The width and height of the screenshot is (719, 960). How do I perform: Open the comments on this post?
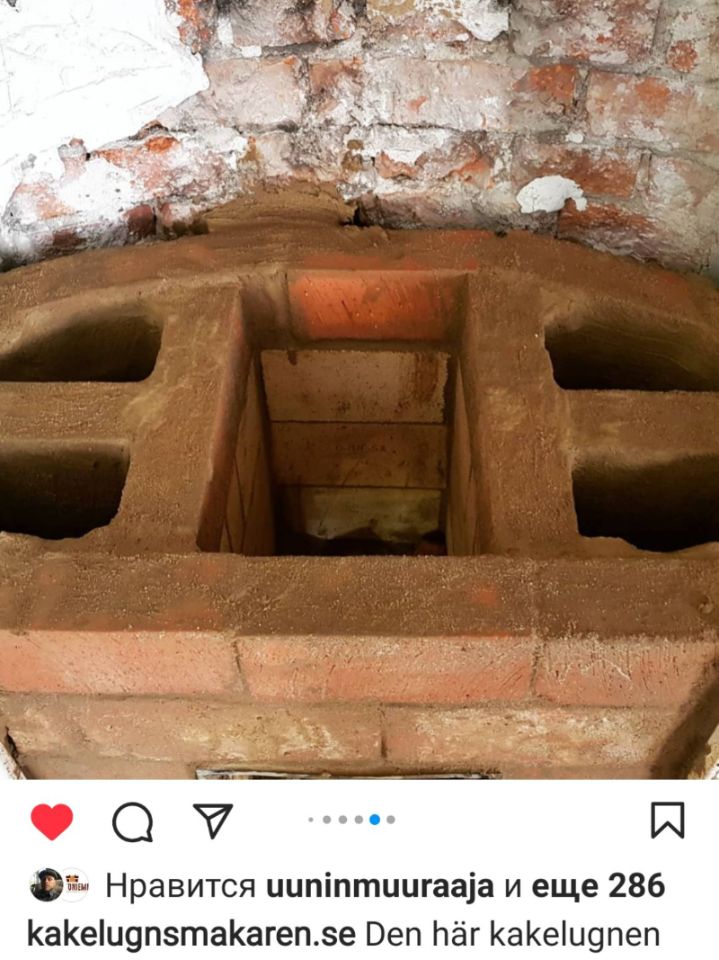[132, 822]
